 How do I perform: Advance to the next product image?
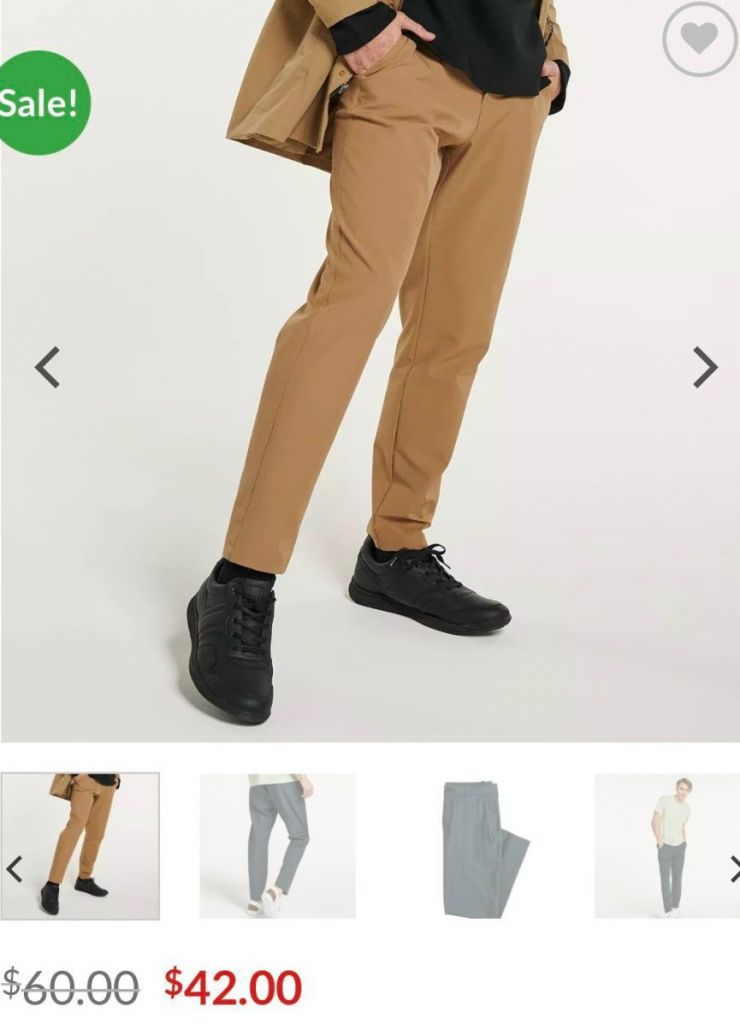point(705,368)
